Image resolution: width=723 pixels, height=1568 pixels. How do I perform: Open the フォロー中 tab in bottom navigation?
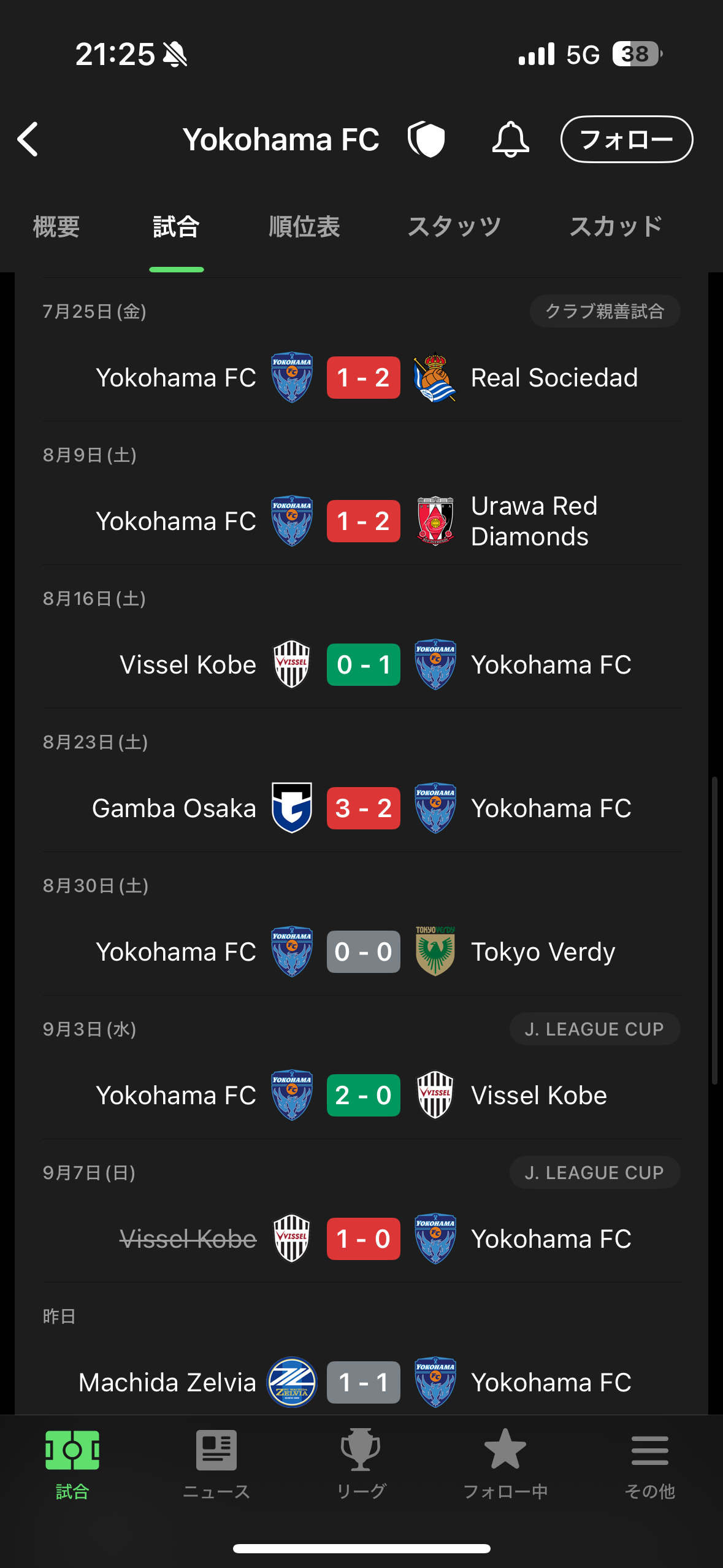pos(505,1464)
